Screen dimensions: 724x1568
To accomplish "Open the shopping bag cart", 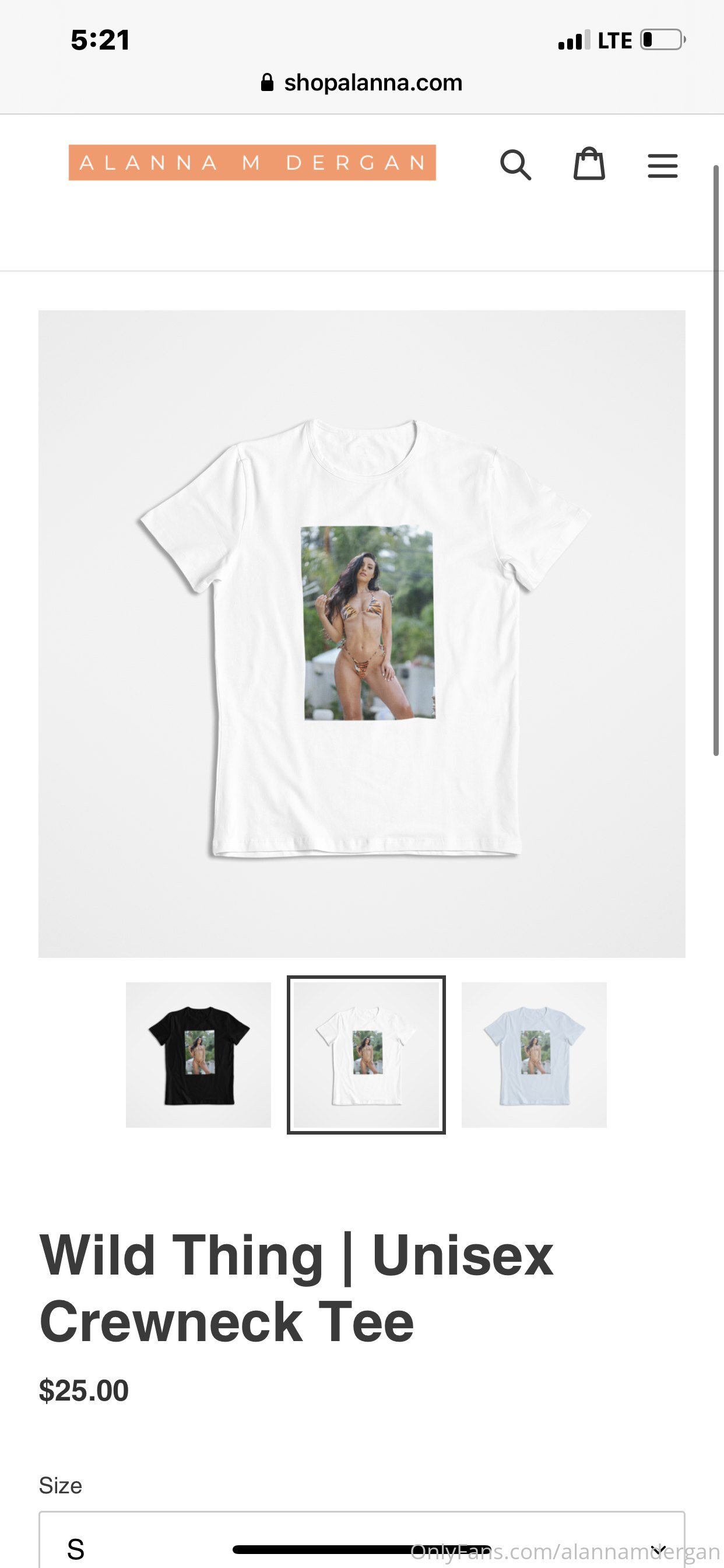I will [589, 164].
